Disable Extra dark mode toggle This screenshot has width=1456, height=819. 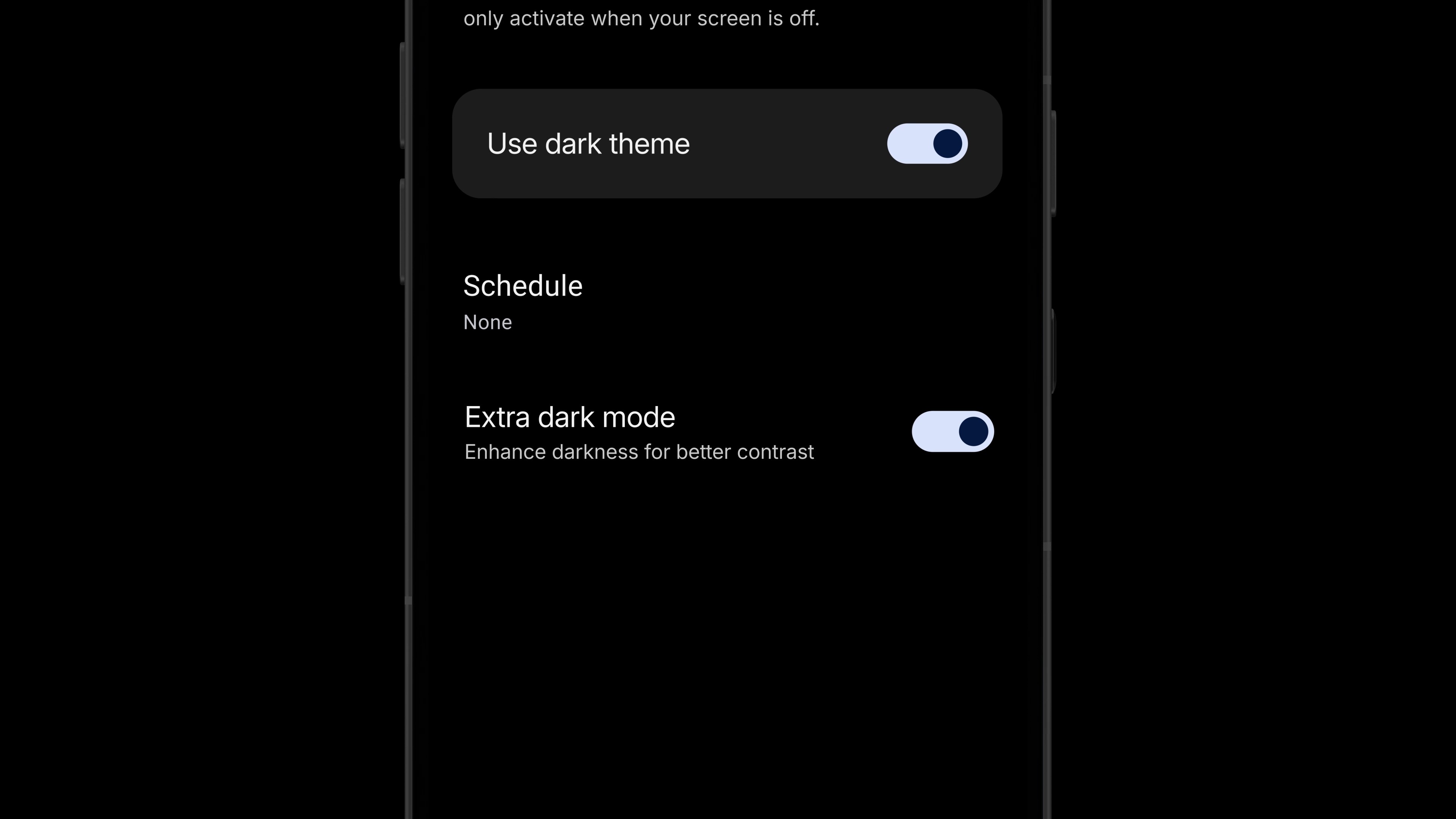(952, 431)
